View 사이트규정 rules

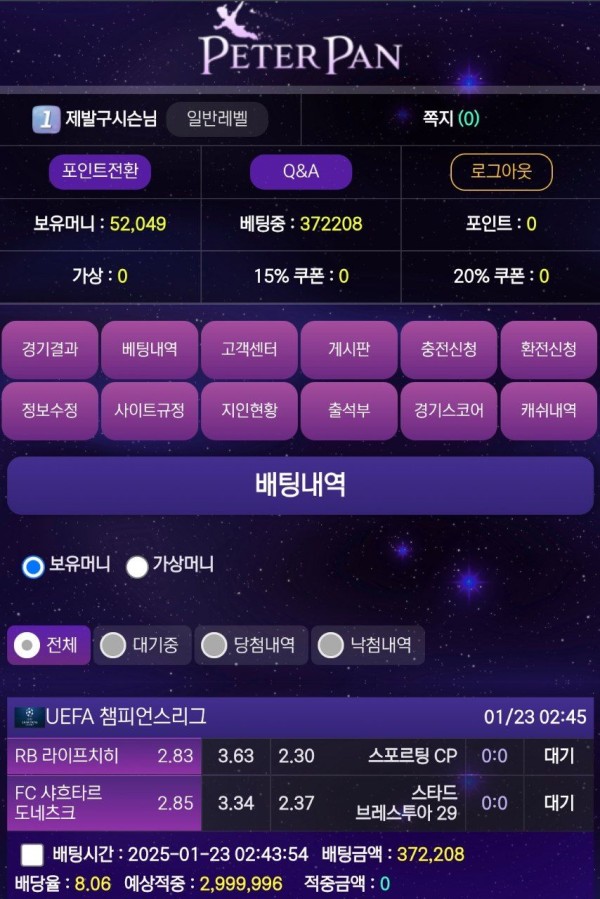150,410
